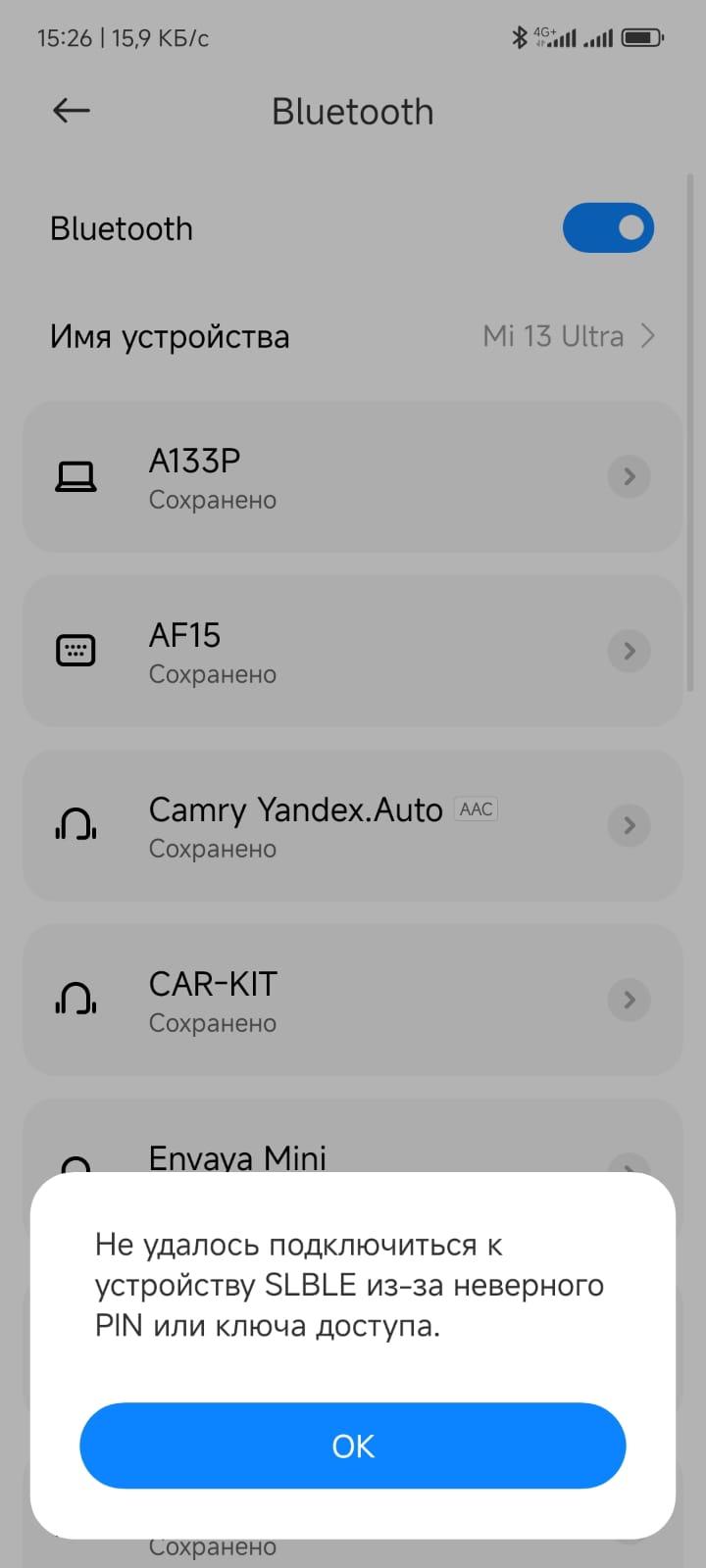Dismiss the SLBLE error with OK
The width and height of the screenshot is (706, 1568).
352,1445
